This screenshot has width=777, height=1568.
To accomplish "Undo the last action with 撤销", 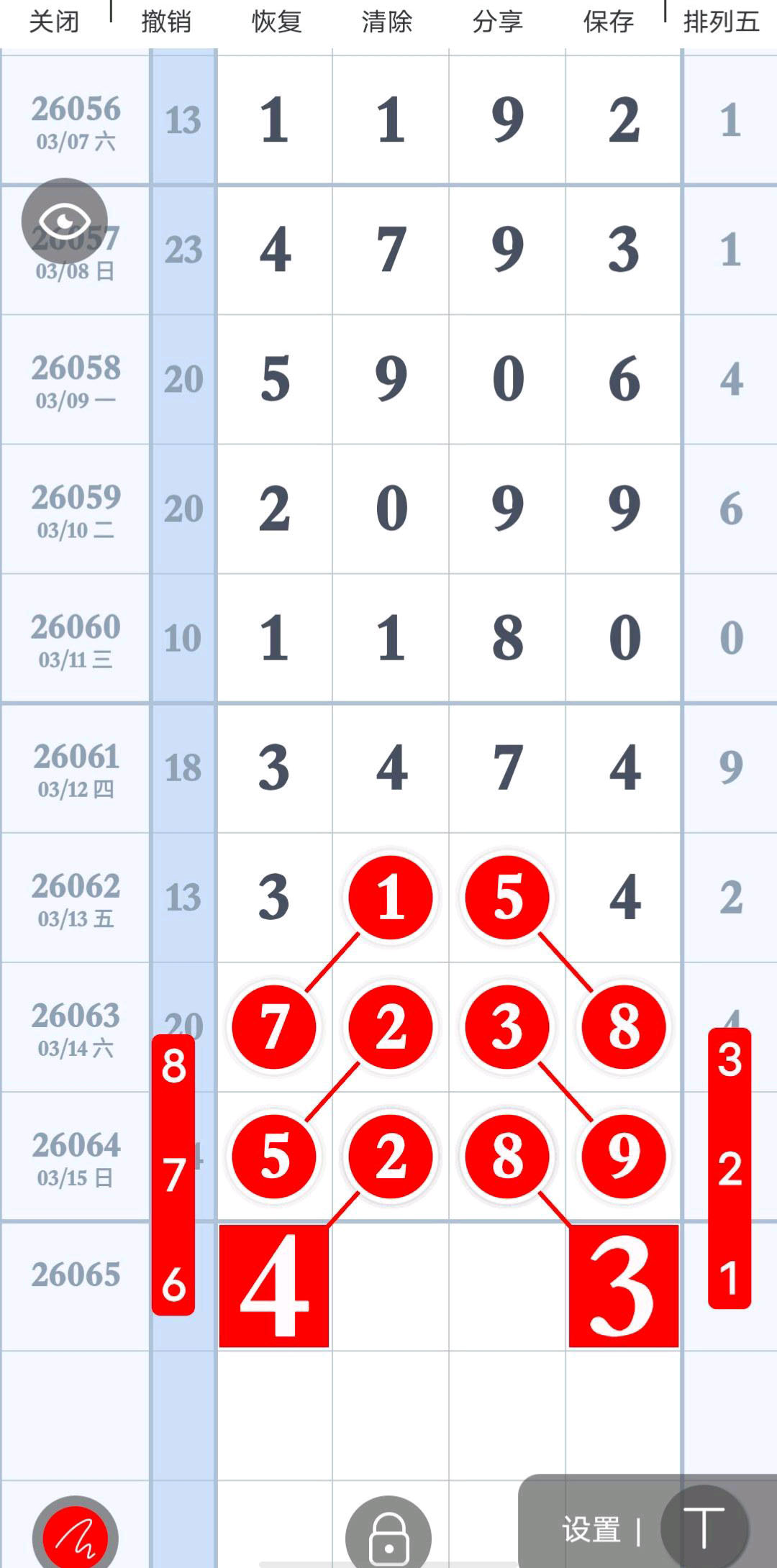I will (x=166, y=22).
